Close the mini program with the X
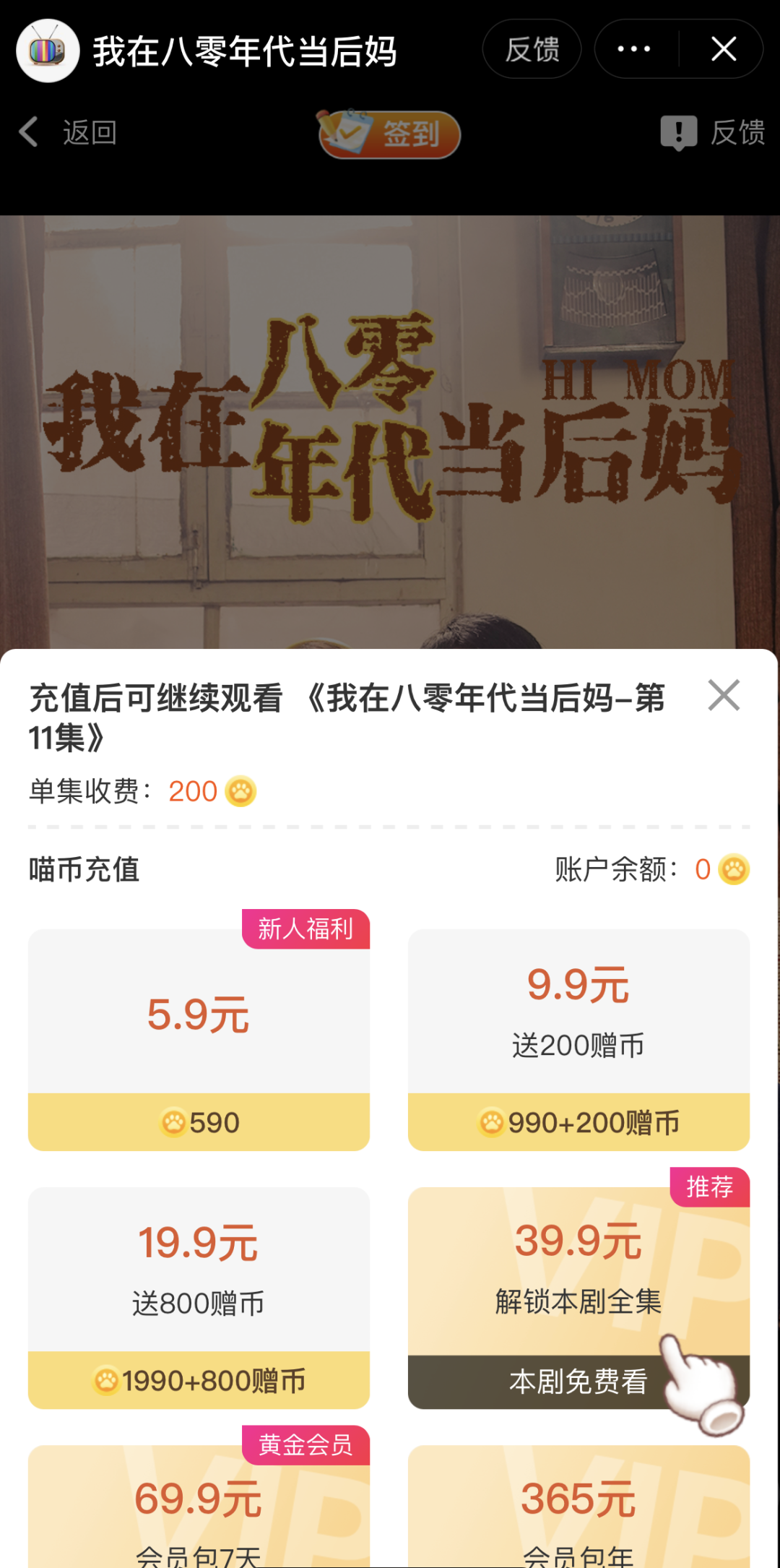This screenshot has height=1568, width=780. [x=723, y=49]
